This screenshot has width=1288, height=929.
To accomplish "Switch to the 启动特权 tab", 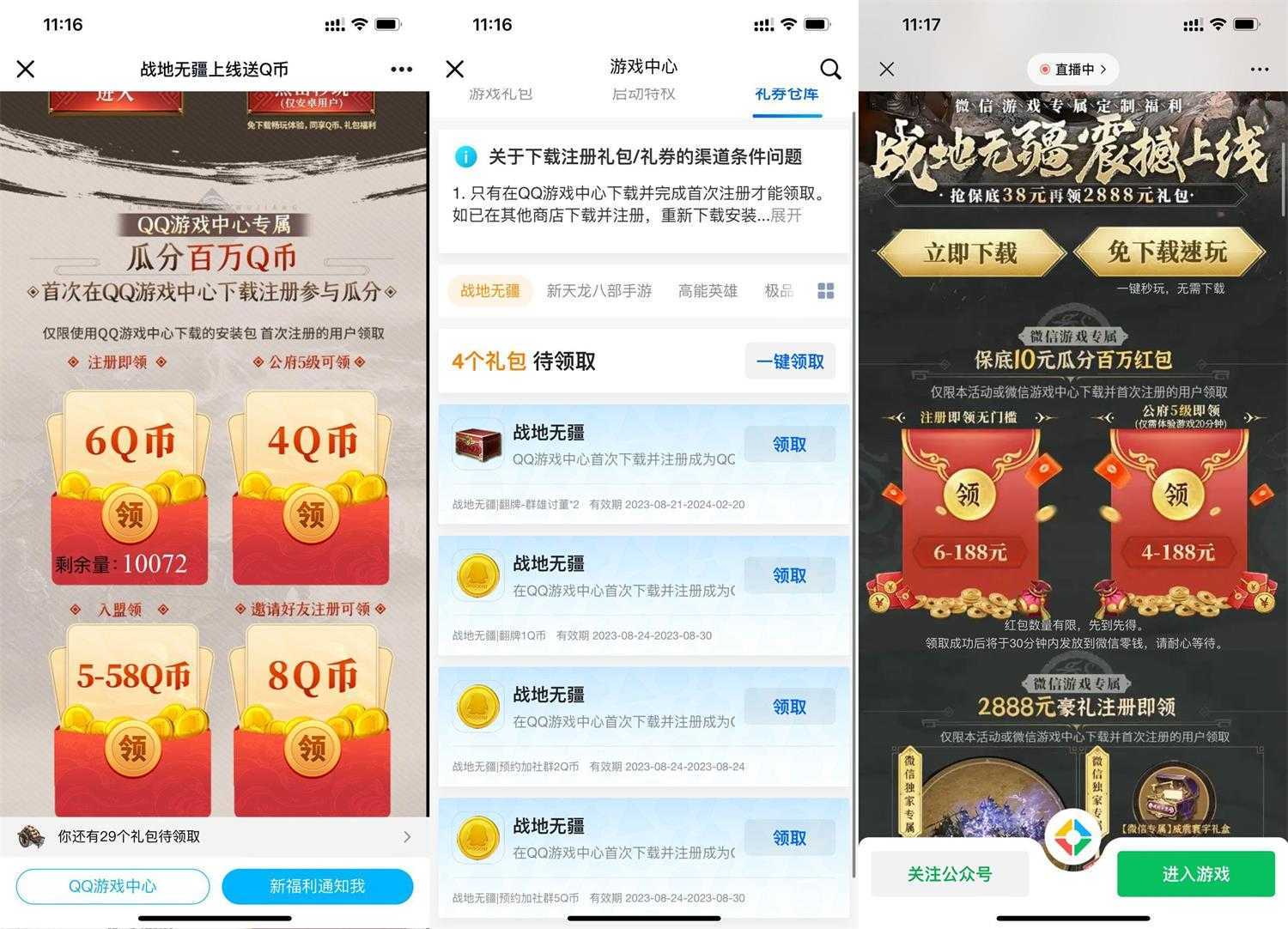I will [x=643, y=94].
